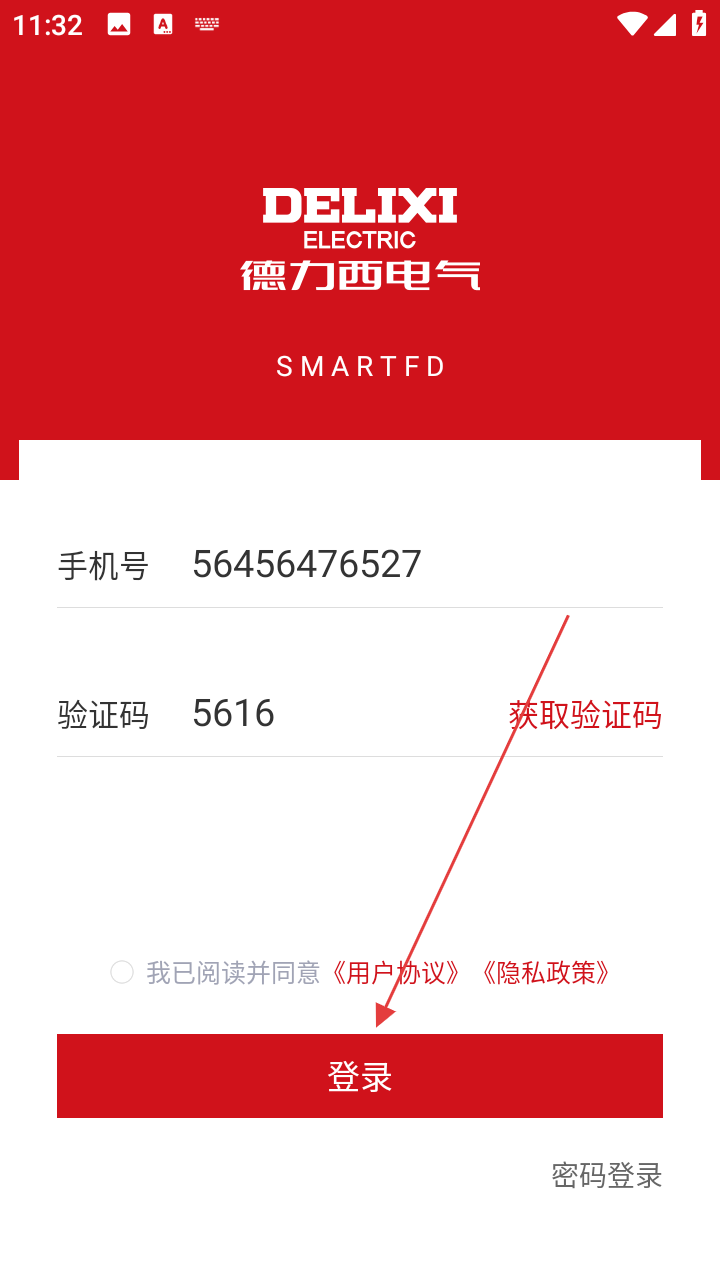Request a code via 获取验证码
This screenshot has width=720, height=1280.
(585, 715)
